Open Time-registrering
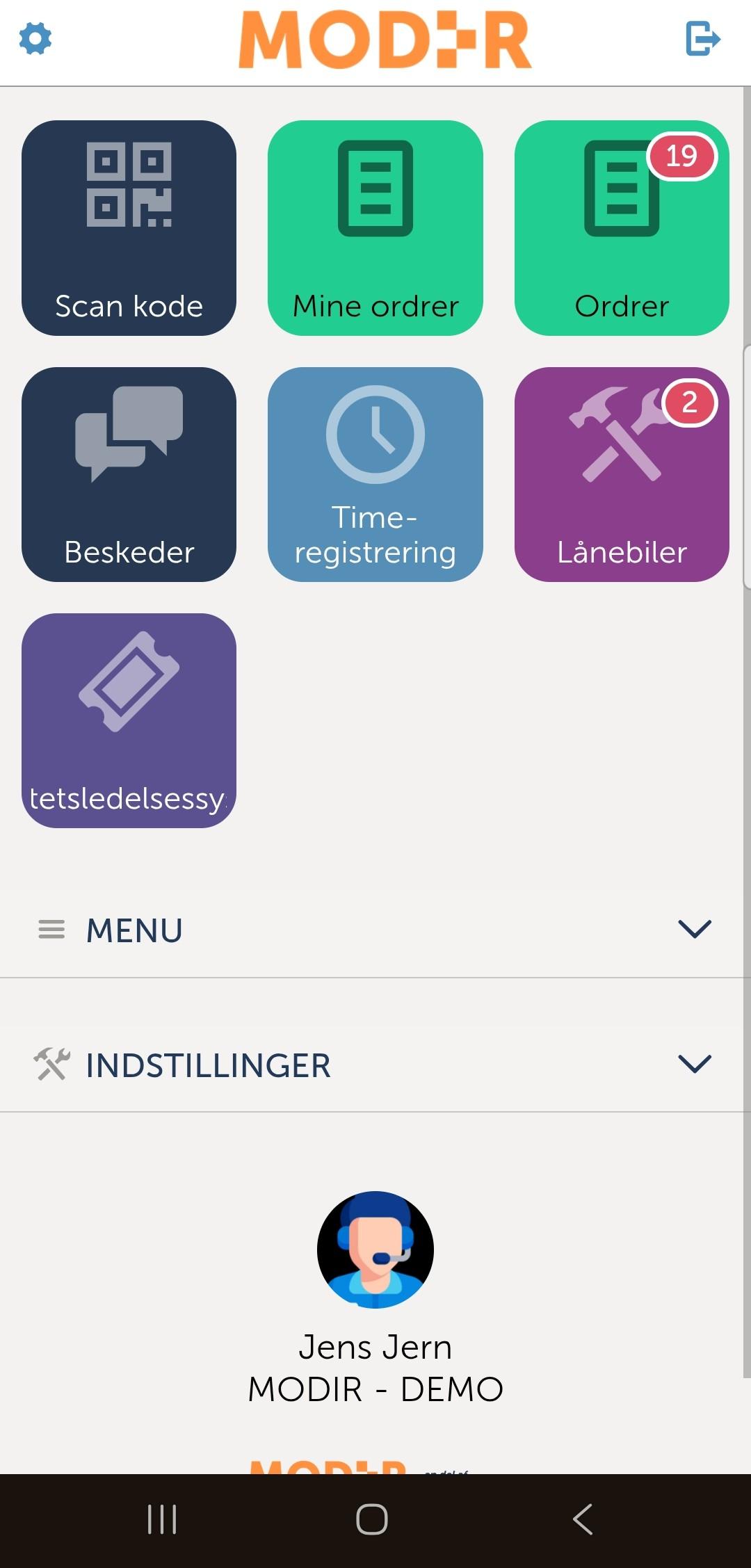This screenshot has height=1568, width=751. (x=375, y=475)
